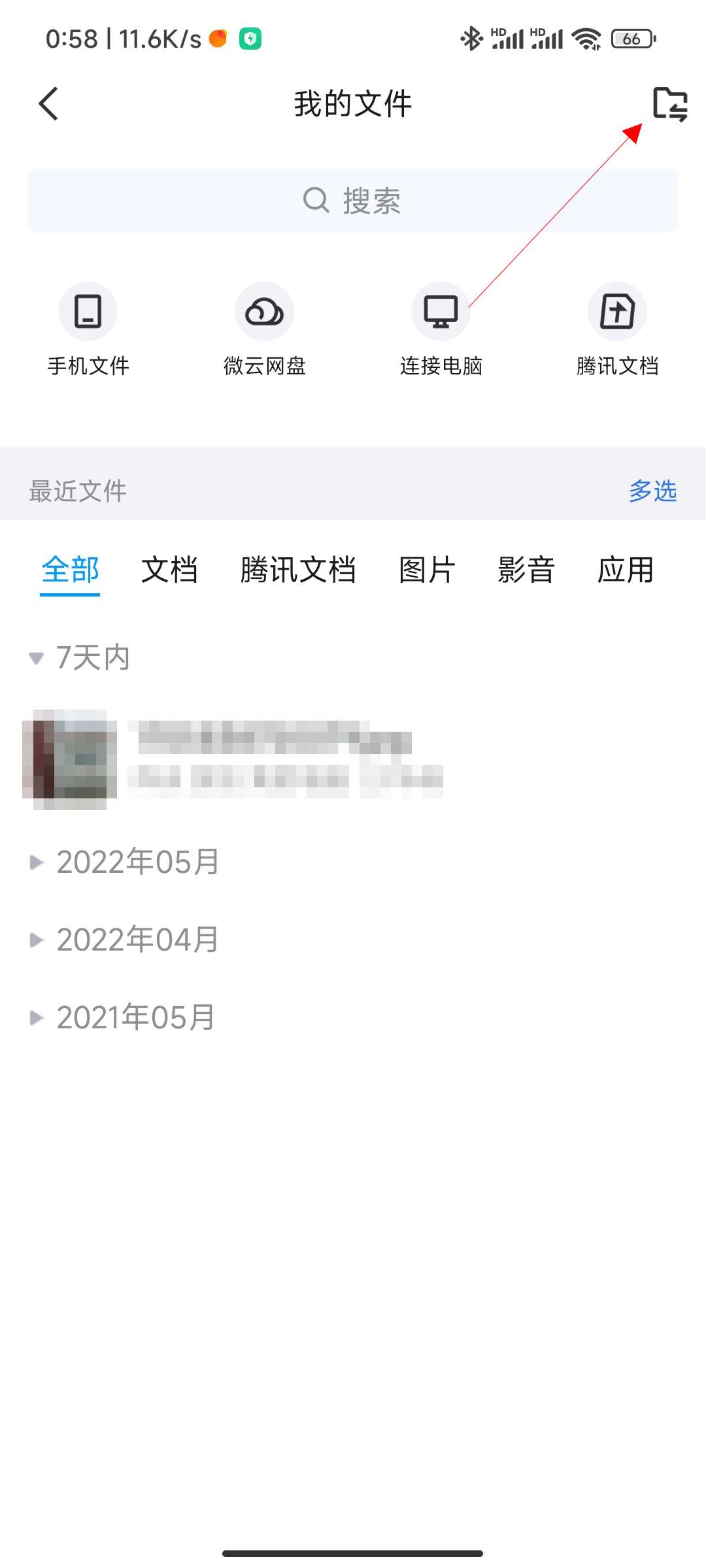Go back from 我的文件 page

(48, 104)
